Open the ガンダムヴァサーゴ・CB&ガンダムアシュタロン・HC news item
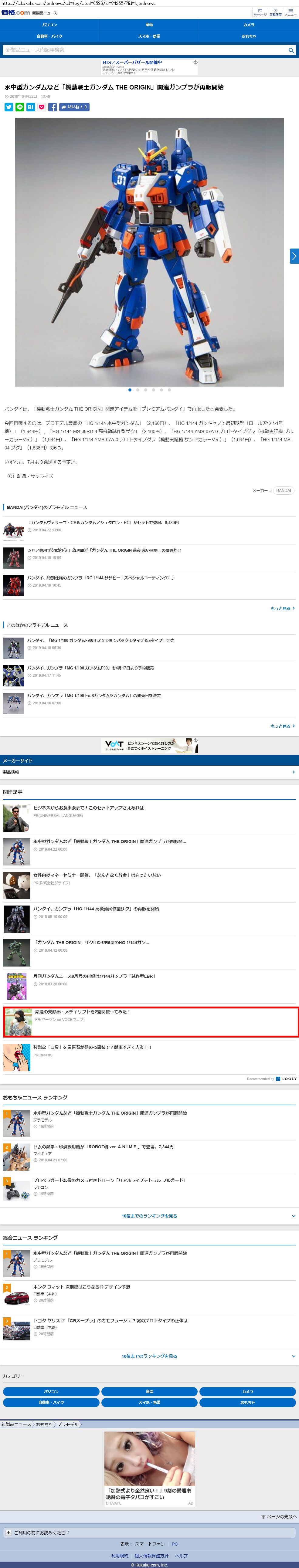The image size is (299, 1568). click(x=103, y=523)
